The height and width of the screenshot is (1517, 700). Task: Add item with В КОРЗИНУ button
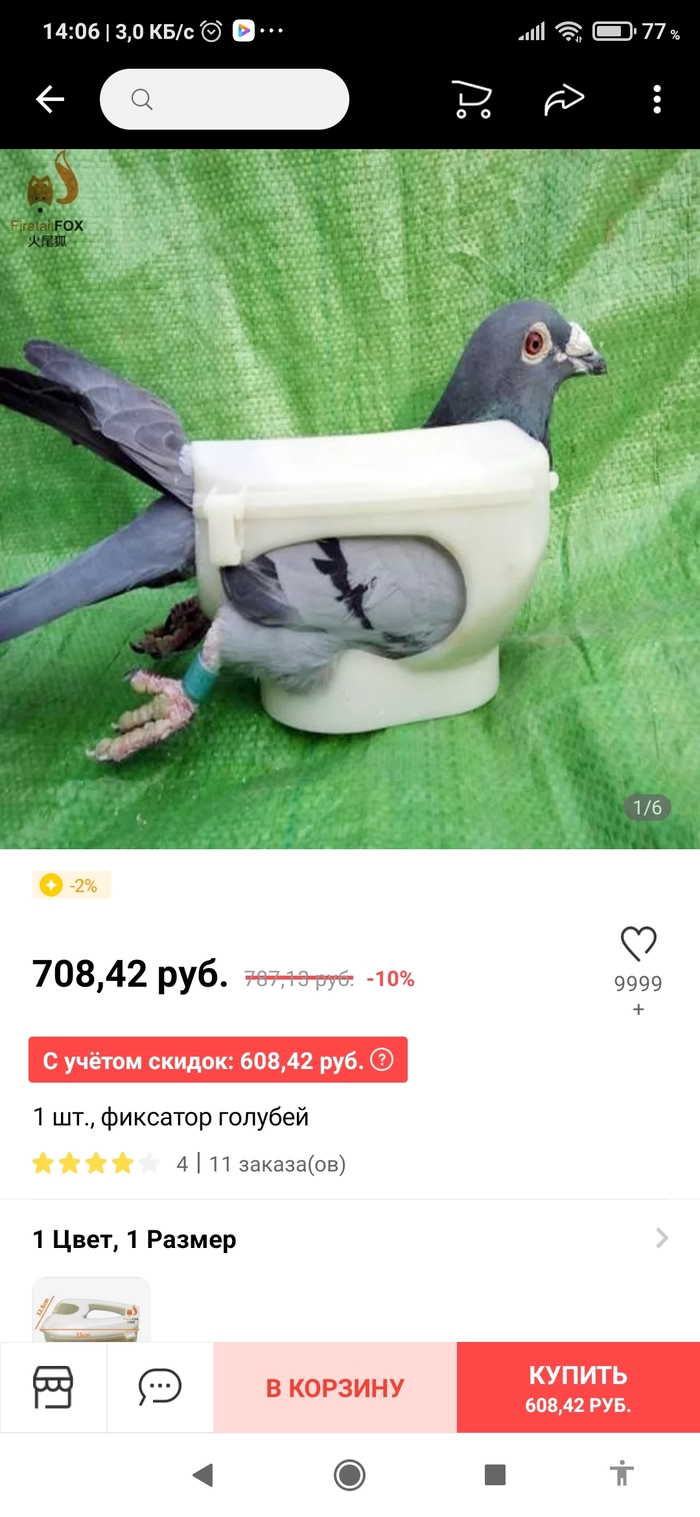[335, 1387]
